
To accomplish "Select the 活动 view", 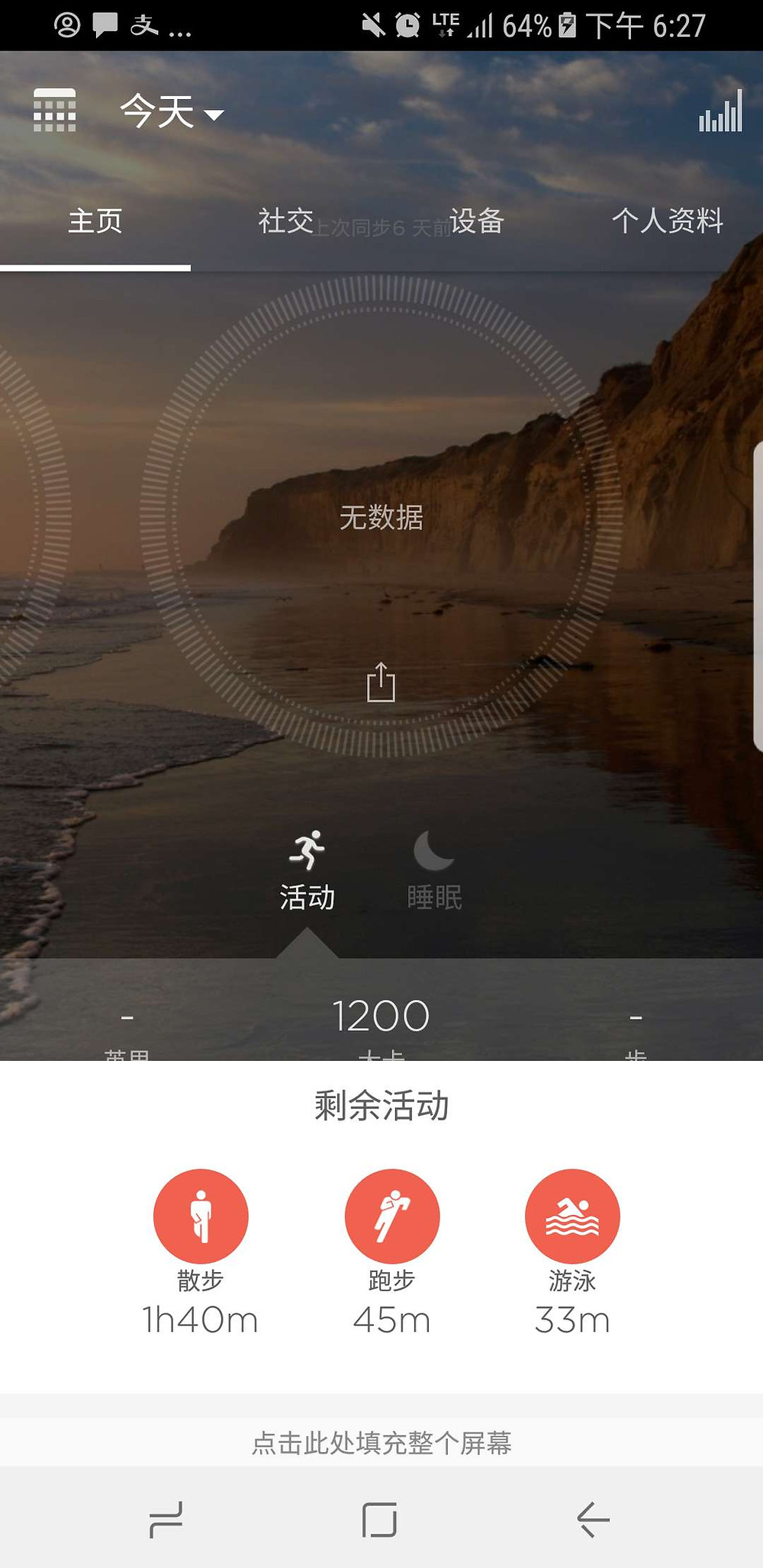I will pyautogui.click(x=307, y=872).
